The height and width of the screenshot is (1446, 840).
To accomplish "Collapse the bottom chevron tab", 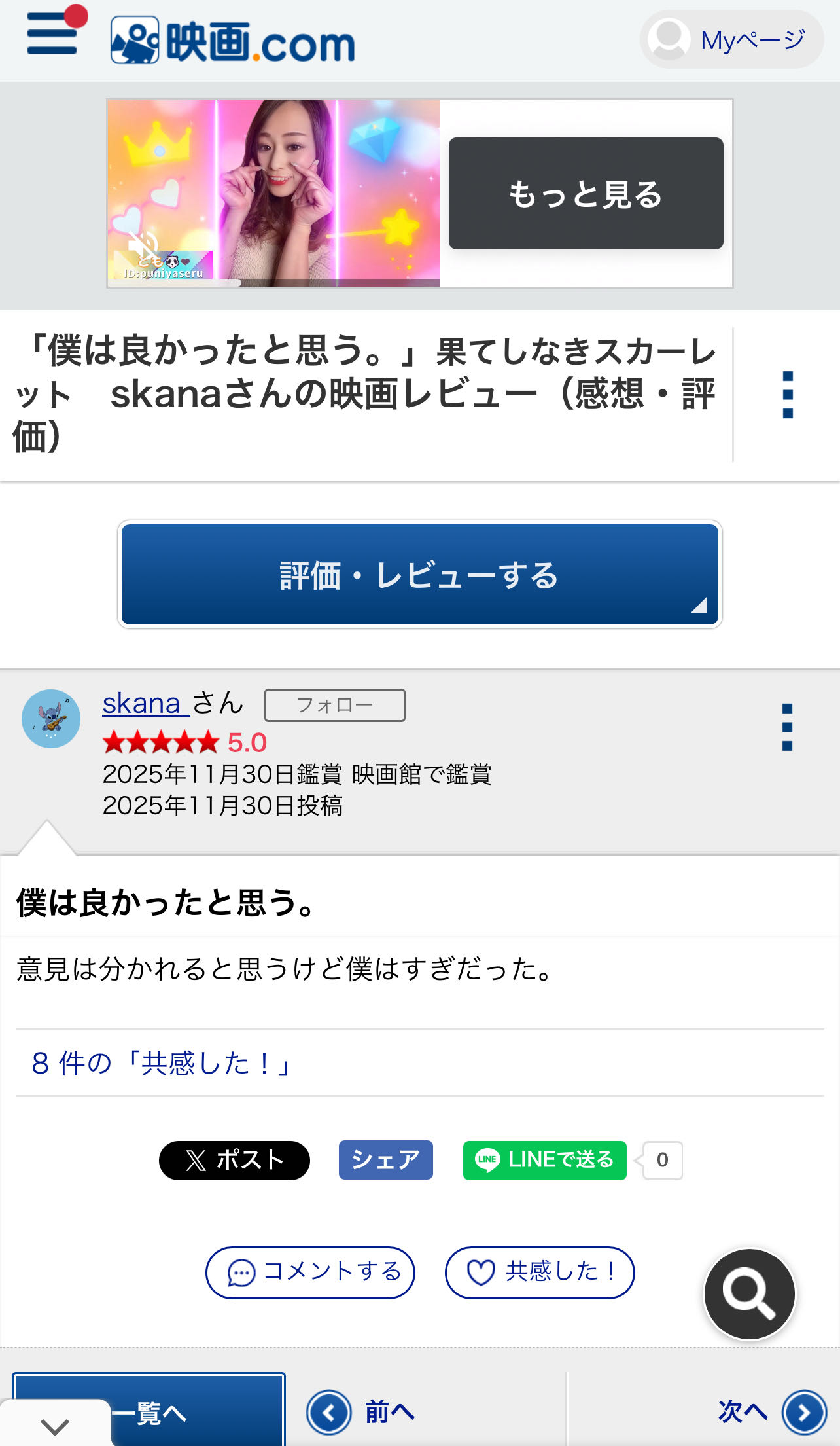I will [x=55, y=1426].
